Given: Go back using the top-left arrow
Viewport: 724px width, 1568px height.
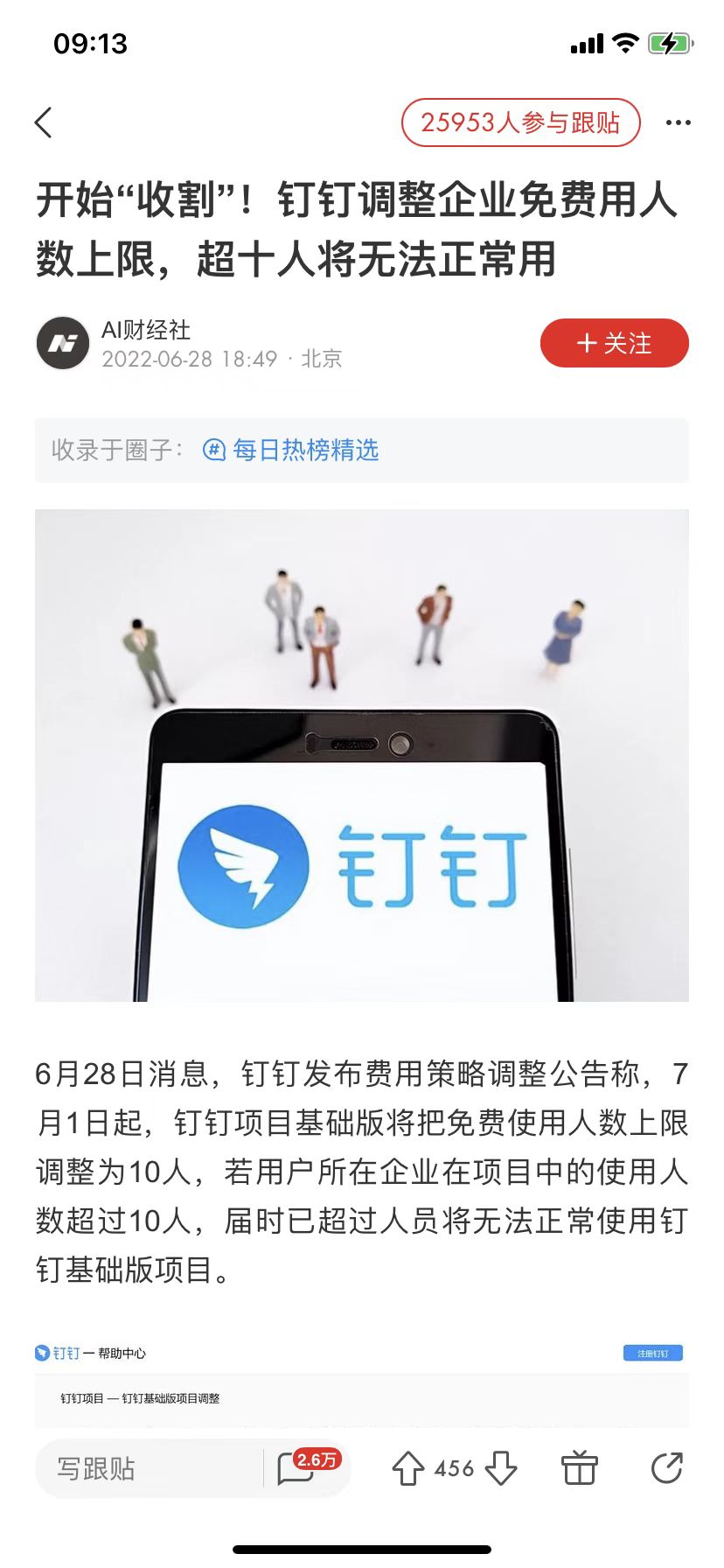Looking at the screenshot, I should point(44,122).
